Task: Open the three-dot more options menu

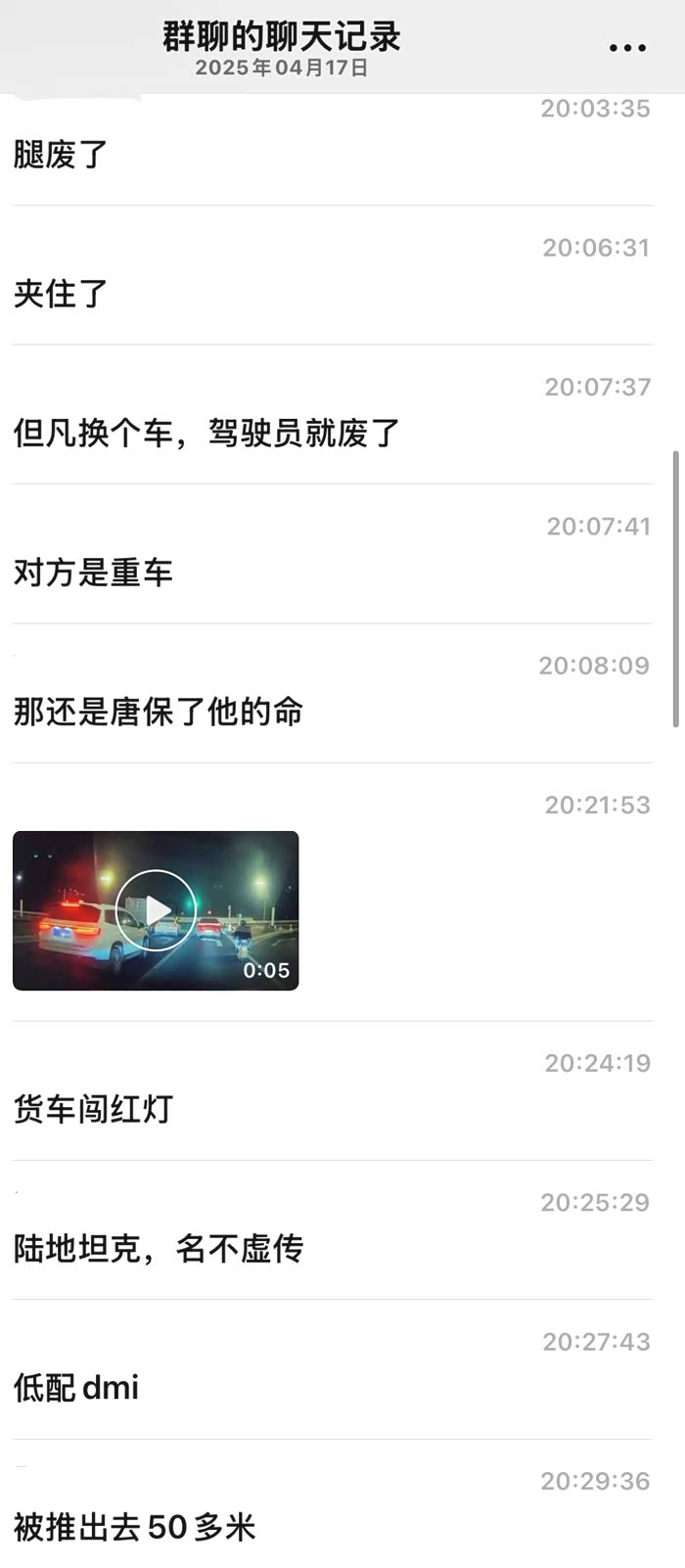Action: (x=627, y=47)
